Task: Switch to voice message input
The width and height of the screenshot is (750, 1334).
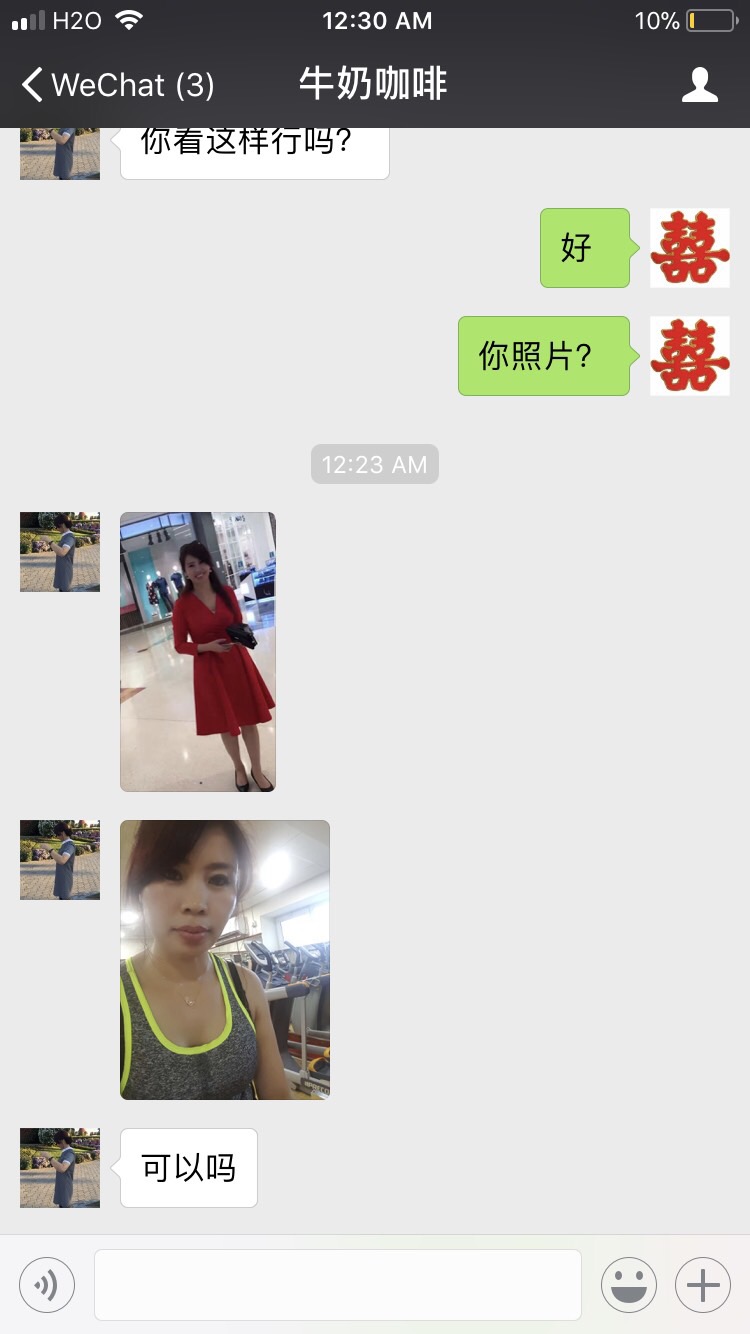Action: coord(47,1284)
